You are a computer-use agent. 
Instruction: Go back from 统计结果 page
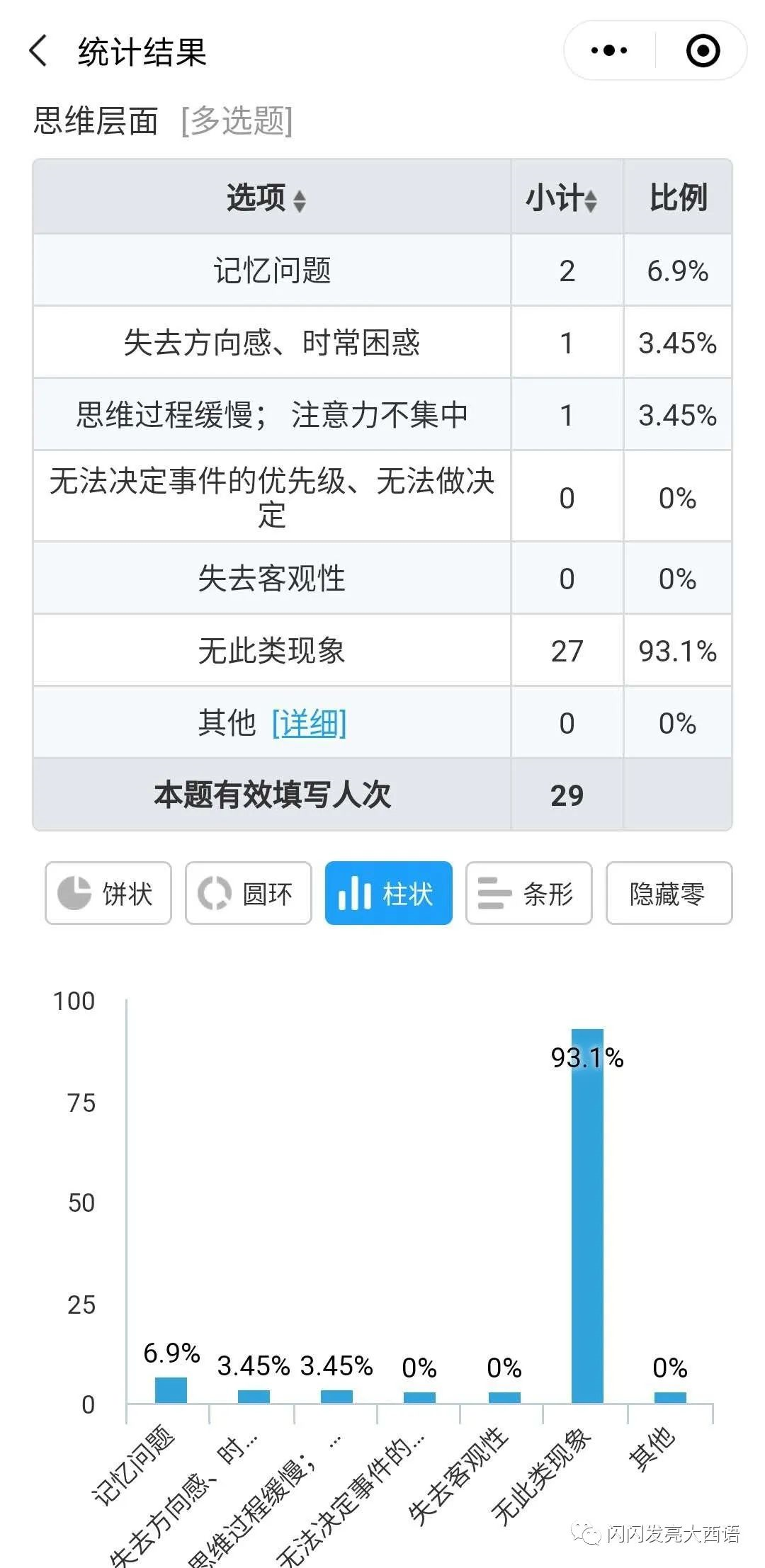(39, 51)
